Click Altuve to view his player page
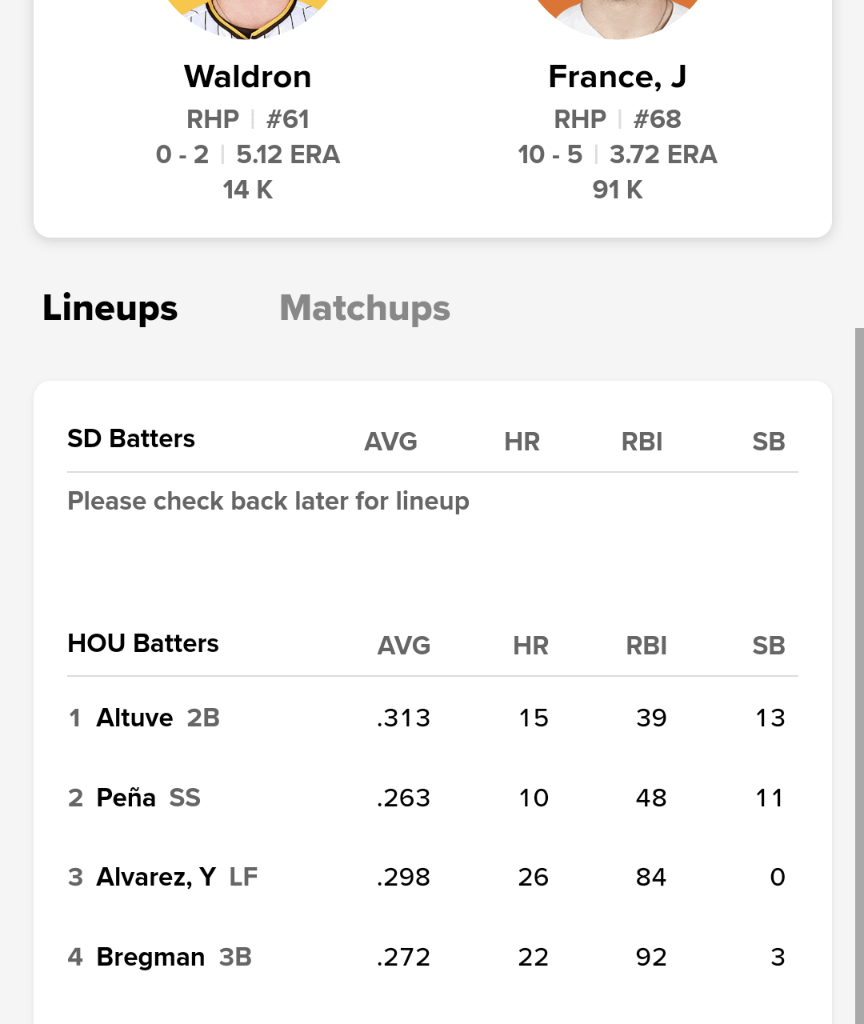This screenshot has height=1024, width=864. [x=133, y=717]
